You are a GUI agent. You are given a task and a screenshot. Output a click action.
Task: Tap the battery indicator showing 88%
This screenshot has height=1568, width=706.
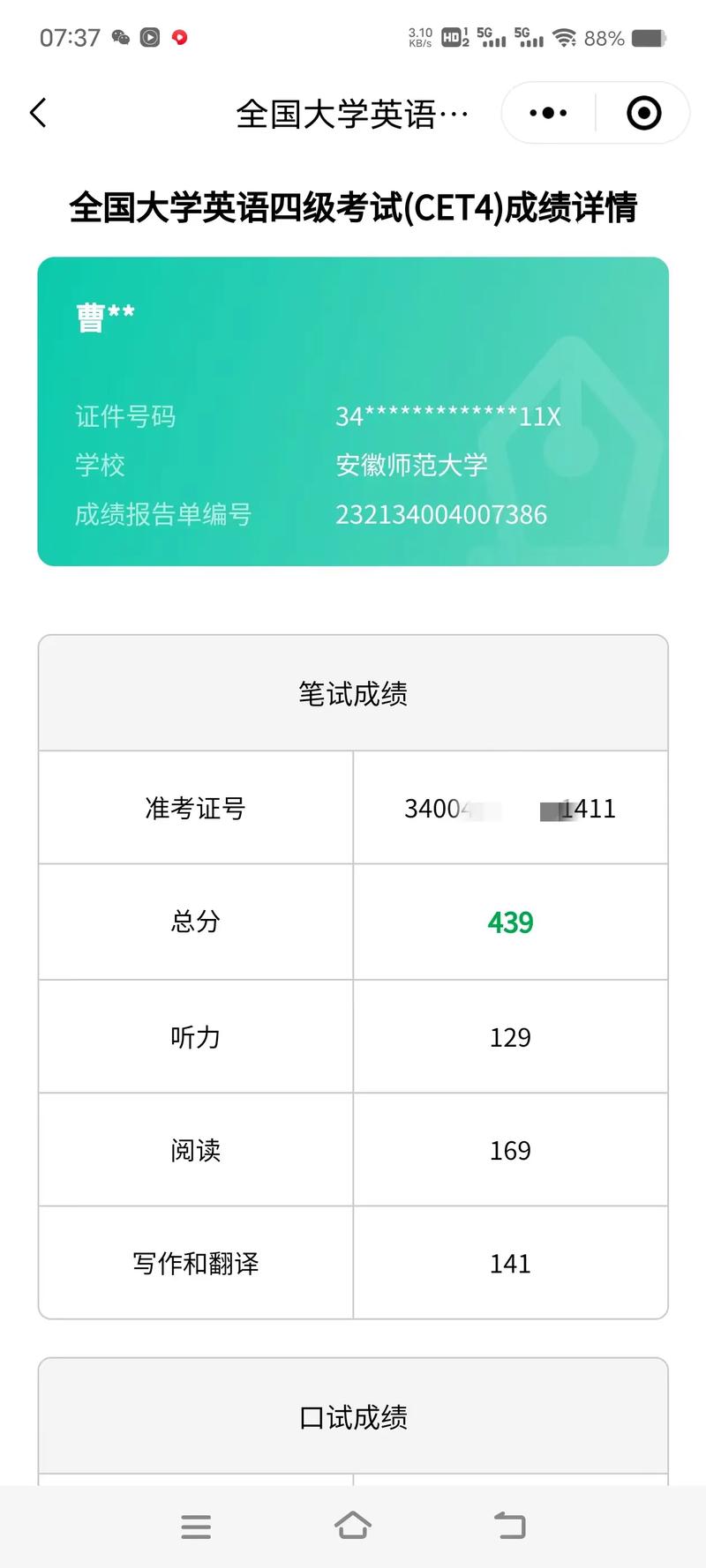pos(647,39)
